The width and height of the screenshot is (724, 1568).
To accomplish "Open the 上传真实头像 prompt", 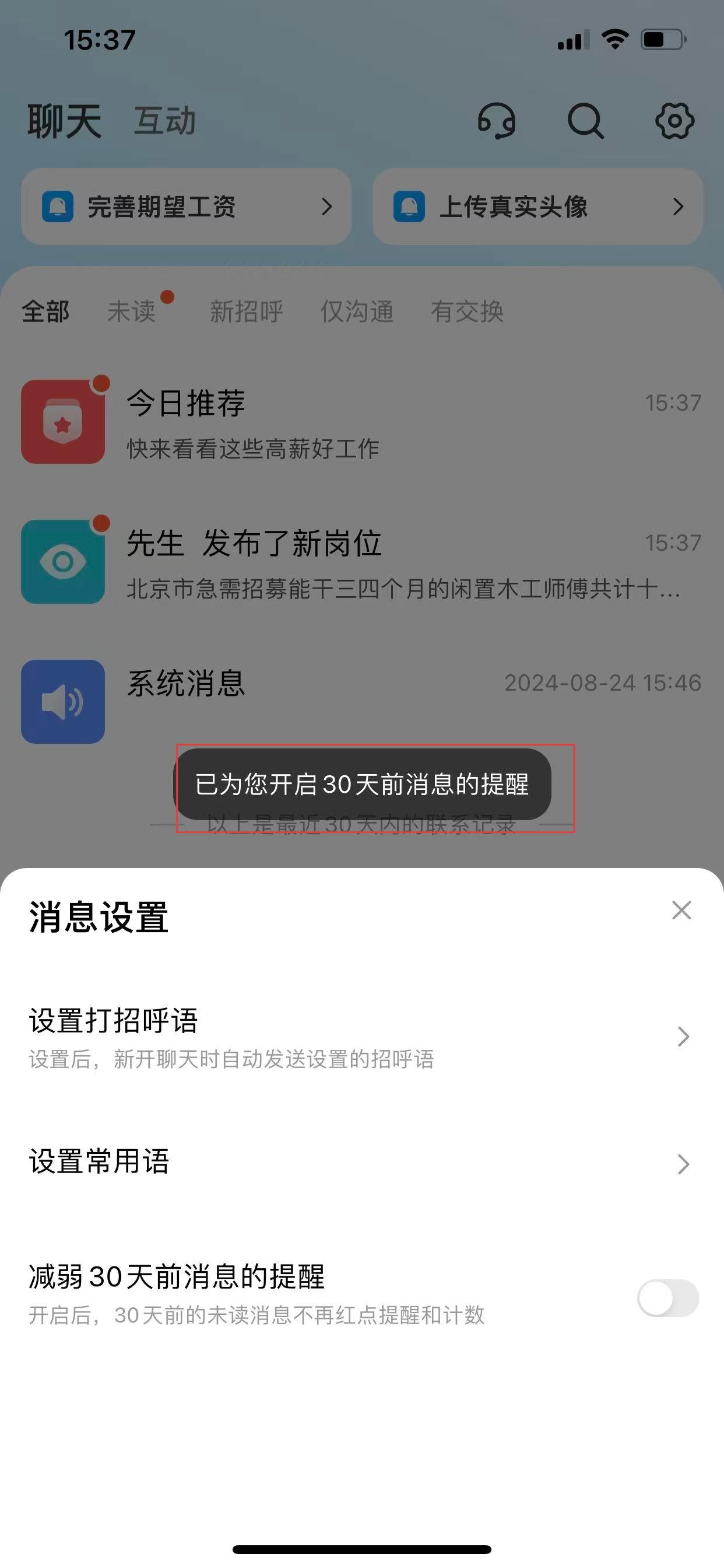I will [x=537, y=207].
